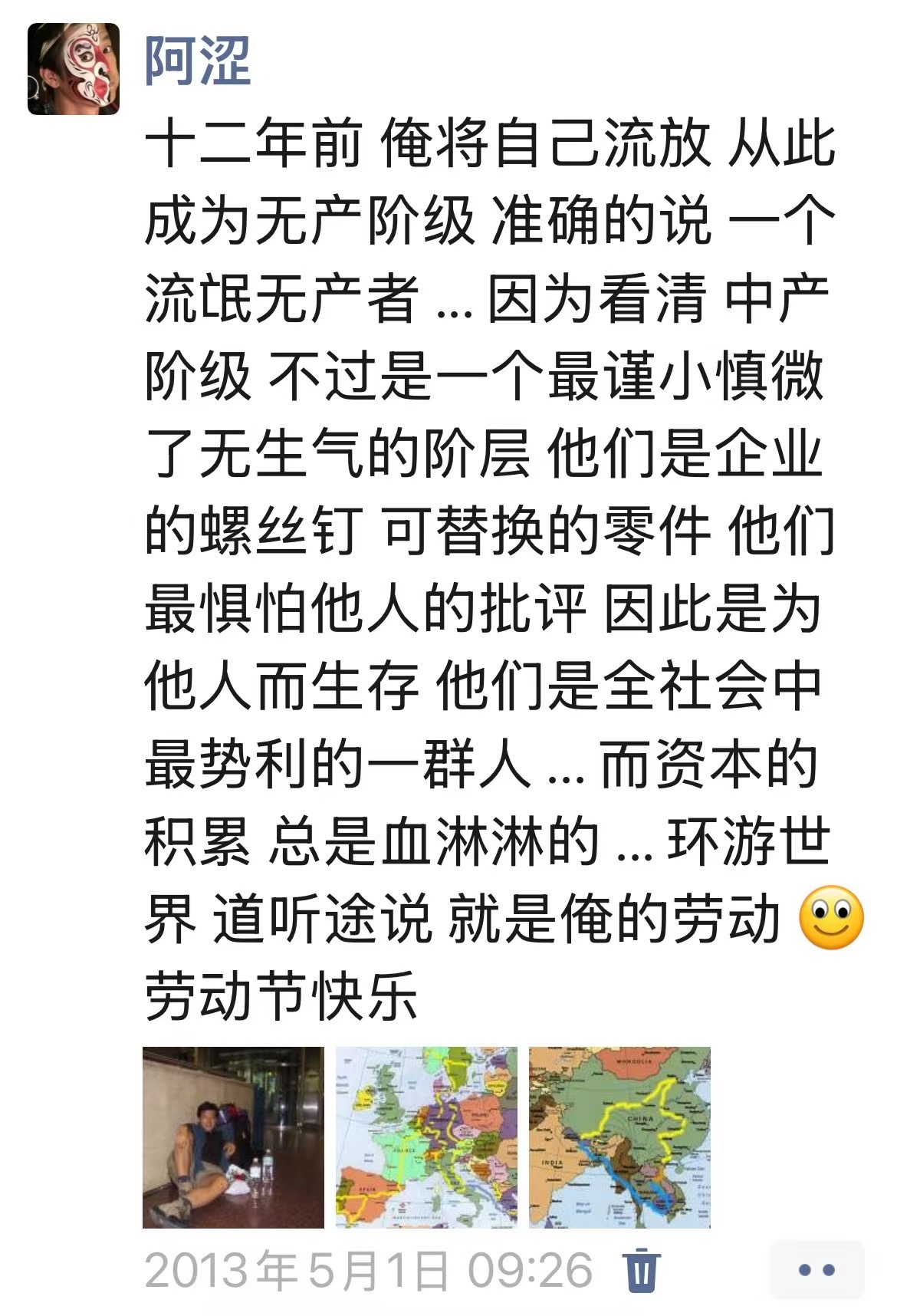Open the like and comment menu

pos(816,1269)
